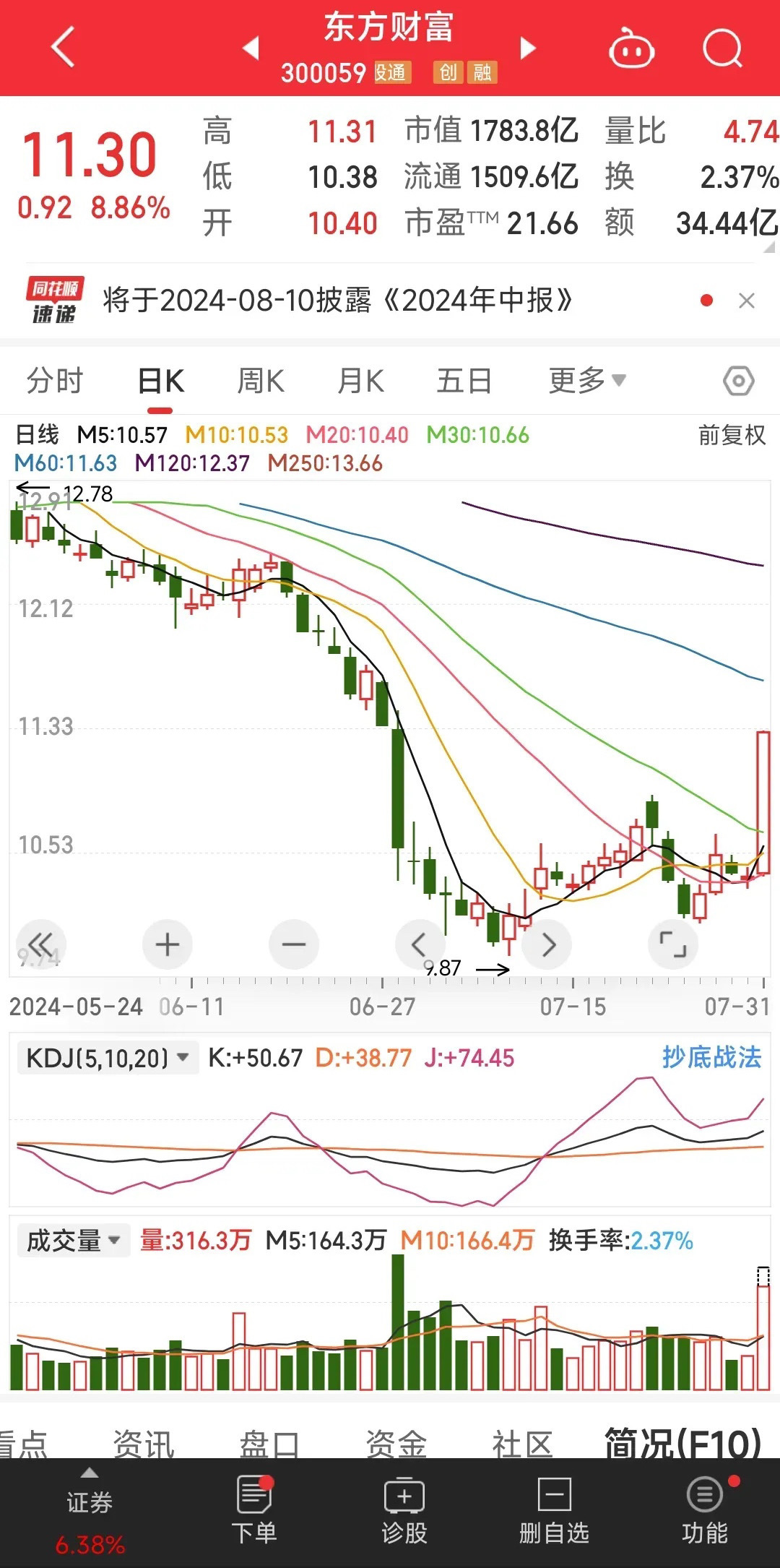Open chart settings hexagon icon

739,381
